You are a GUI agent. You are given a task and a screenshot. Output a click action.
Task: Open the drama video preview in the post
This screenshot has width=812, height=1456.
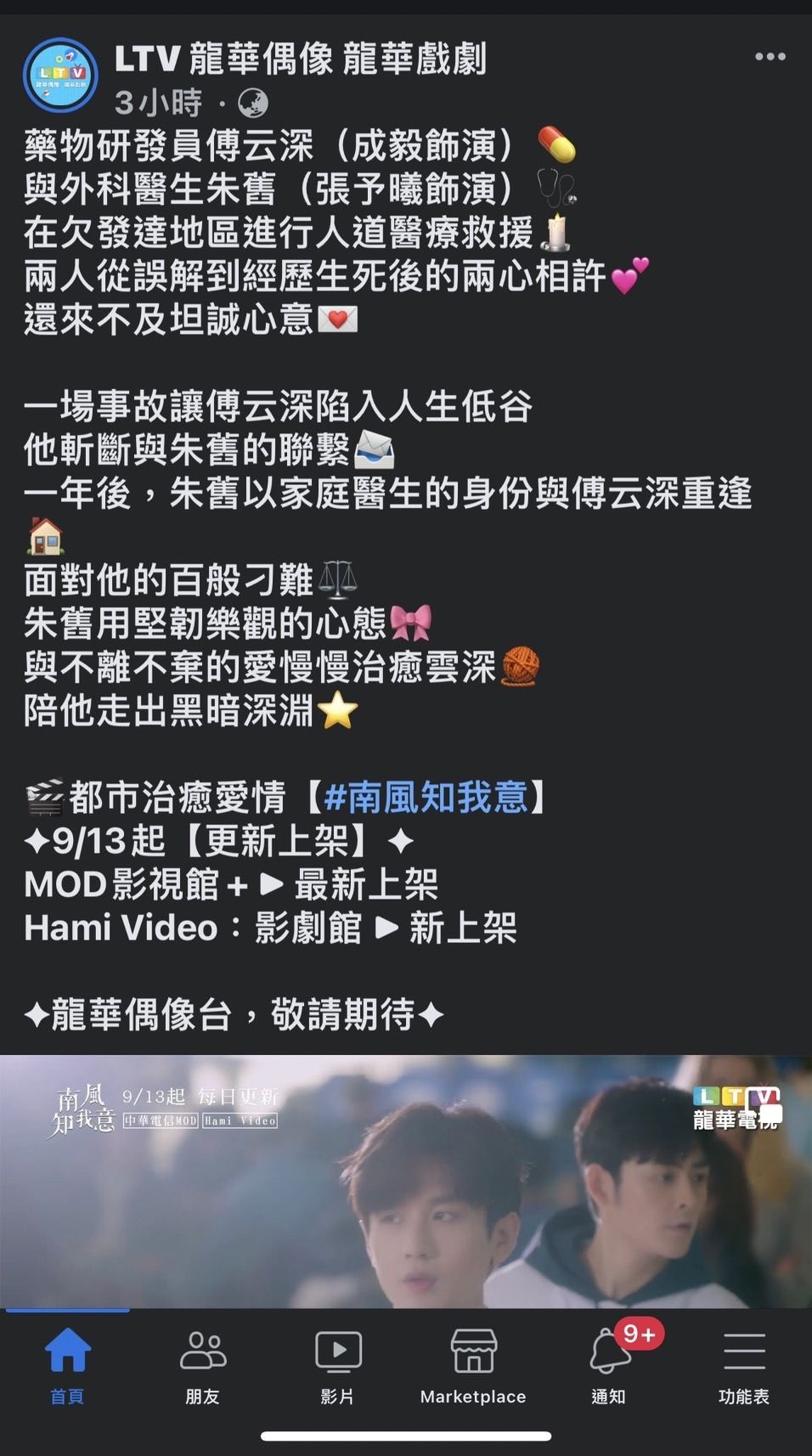coord(406,1181)
